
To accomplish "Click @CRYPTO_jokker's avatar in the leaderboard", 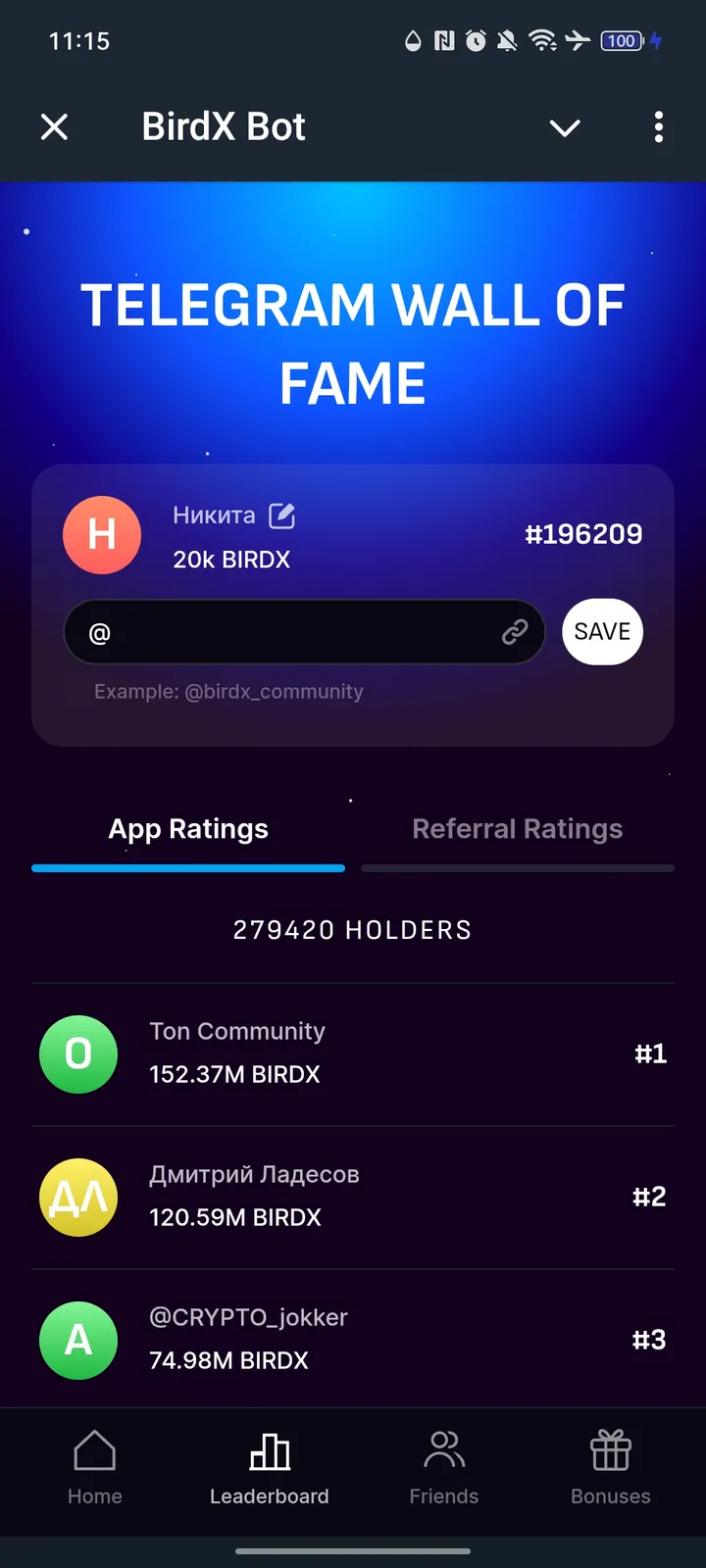I will coord(78,1340).
